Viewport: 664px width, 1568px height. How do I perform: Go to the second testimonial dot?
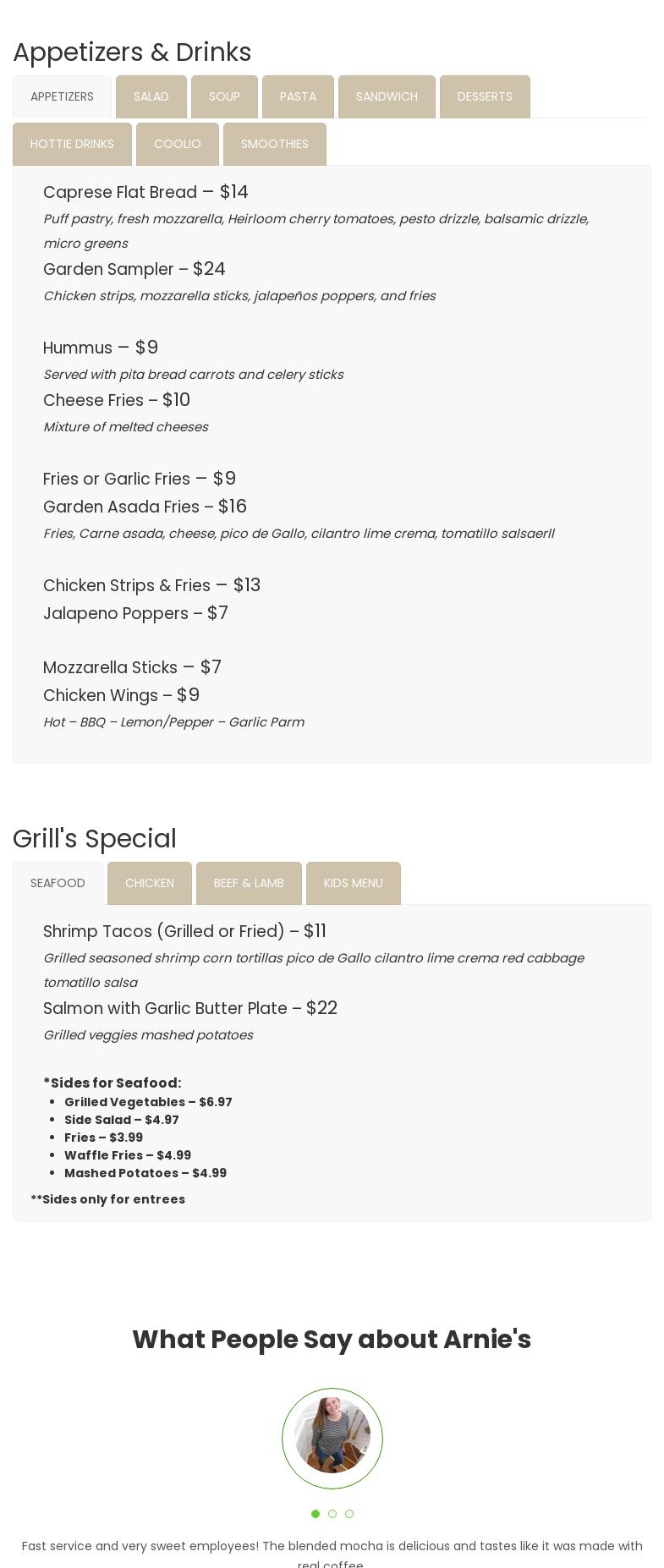point(332,1514)
